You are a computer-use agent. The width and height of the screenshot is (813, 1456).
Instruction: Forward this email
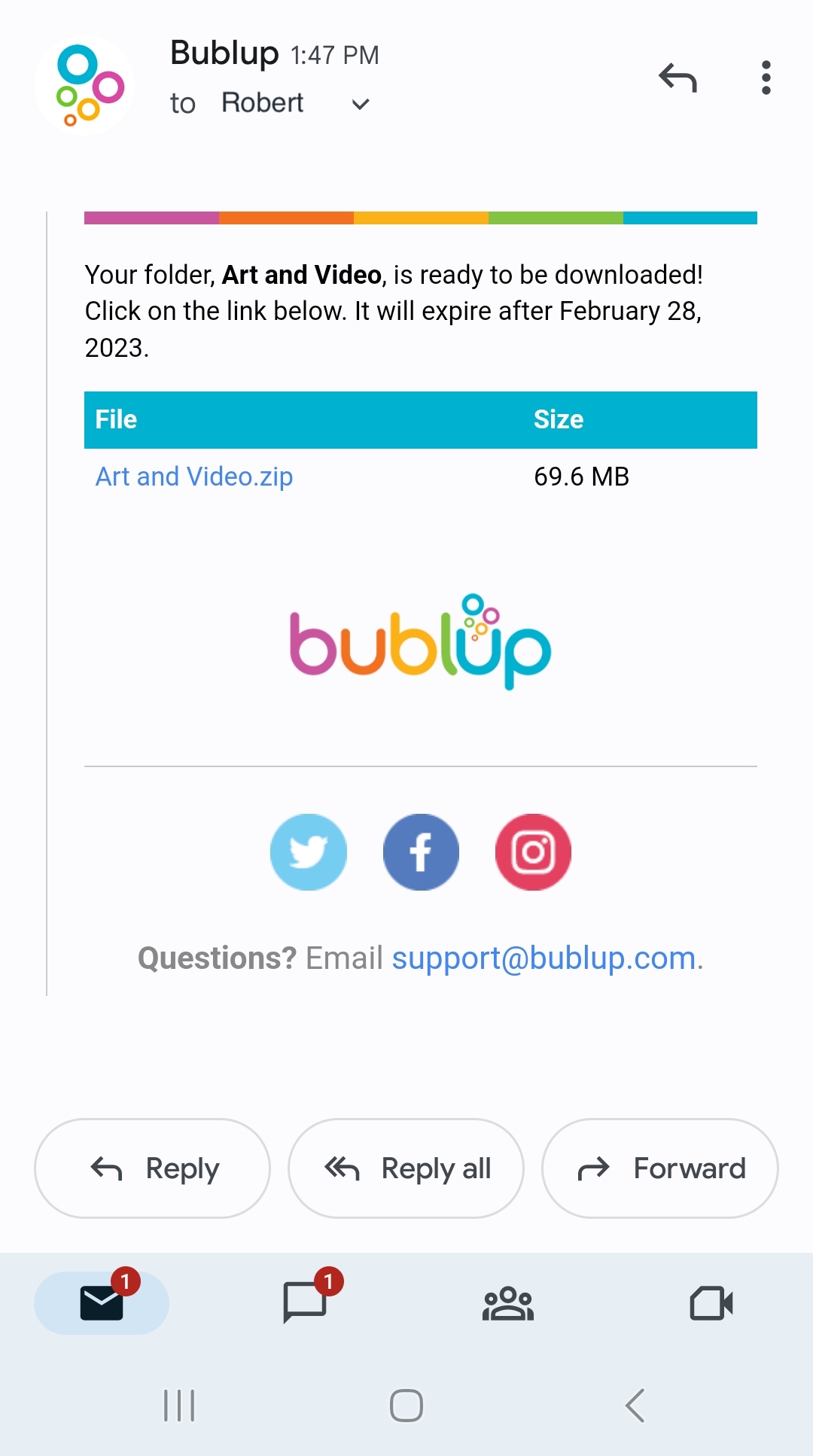[659, 1168]
